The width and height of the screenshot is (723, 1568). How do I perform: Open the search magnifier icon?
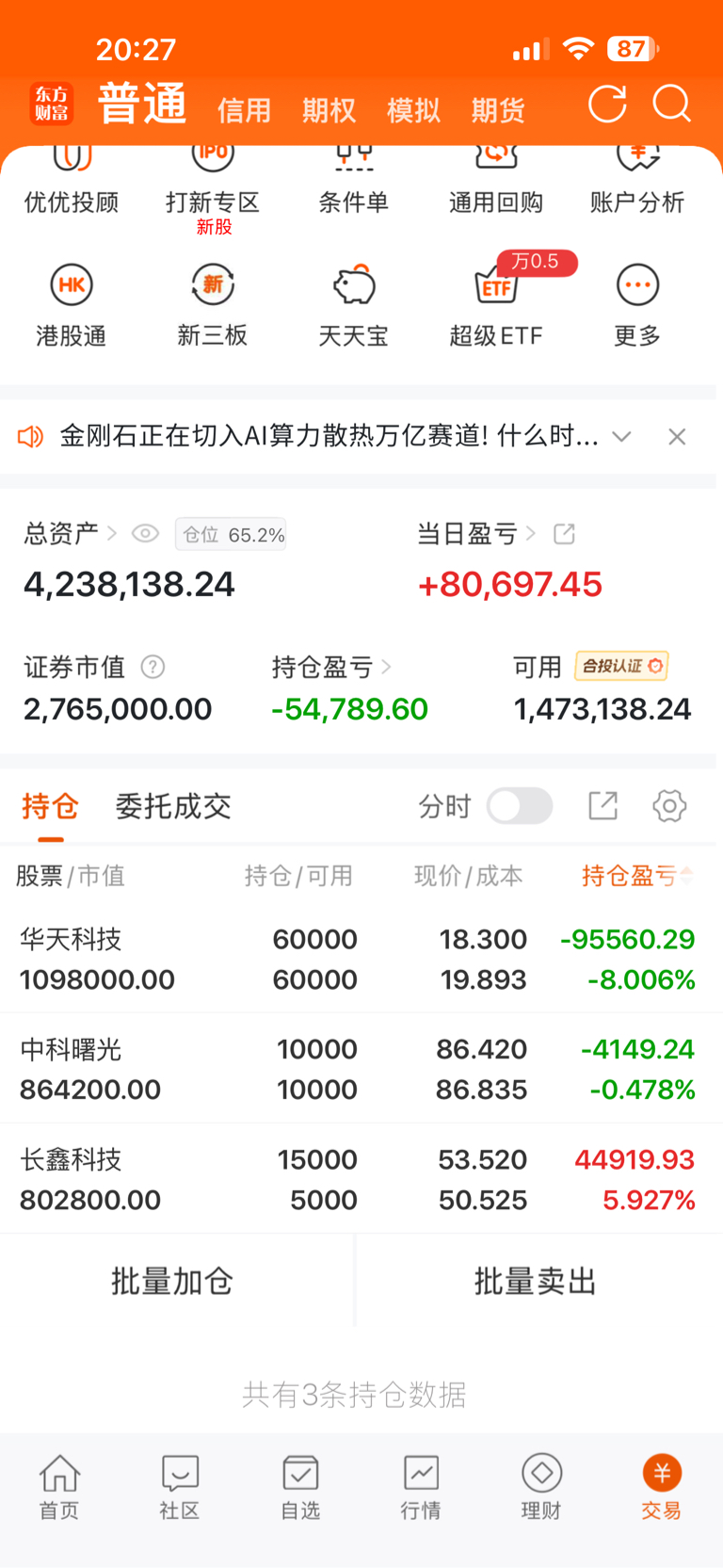[x=672, y=104]
